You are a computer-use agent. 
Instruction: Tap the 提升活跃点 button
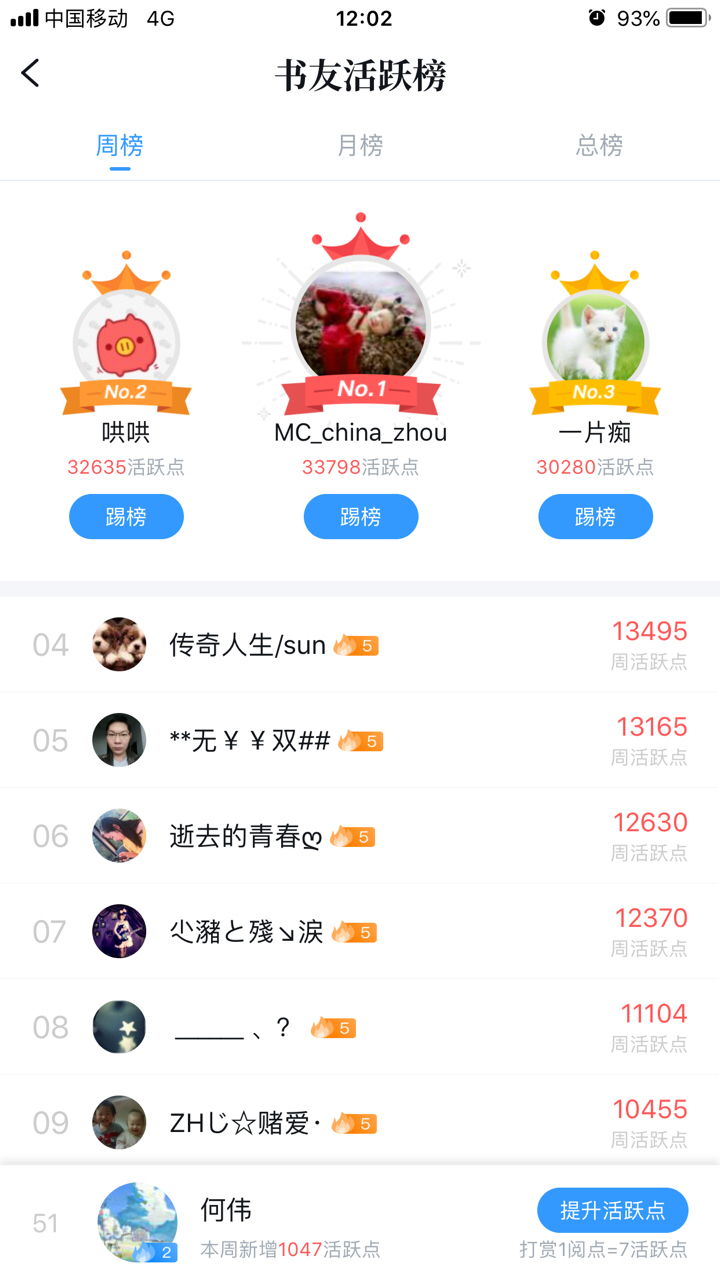(x=612, y=1210)
